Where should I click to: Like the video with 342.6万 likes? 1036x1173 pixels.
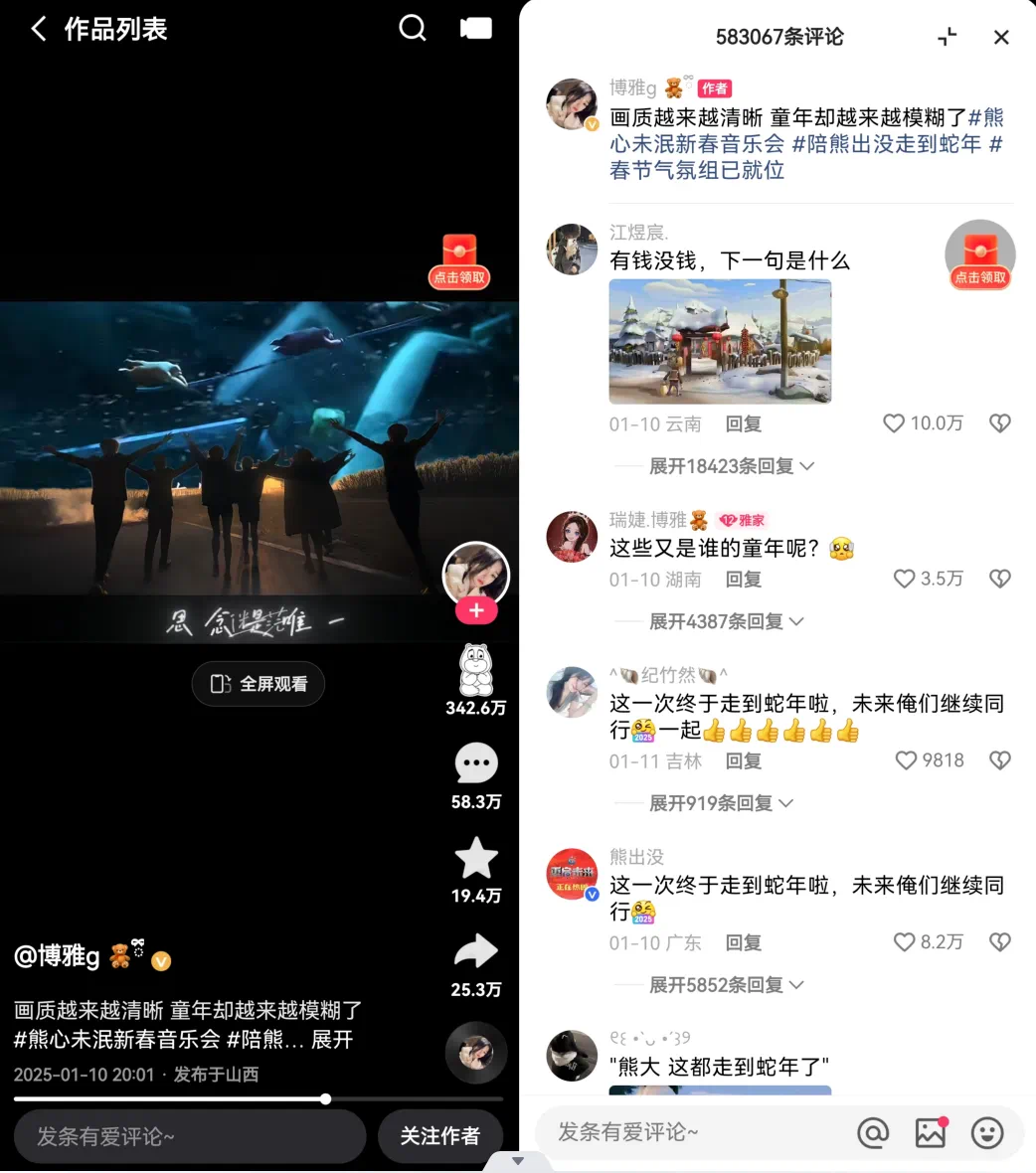click(x=476, y=670)
